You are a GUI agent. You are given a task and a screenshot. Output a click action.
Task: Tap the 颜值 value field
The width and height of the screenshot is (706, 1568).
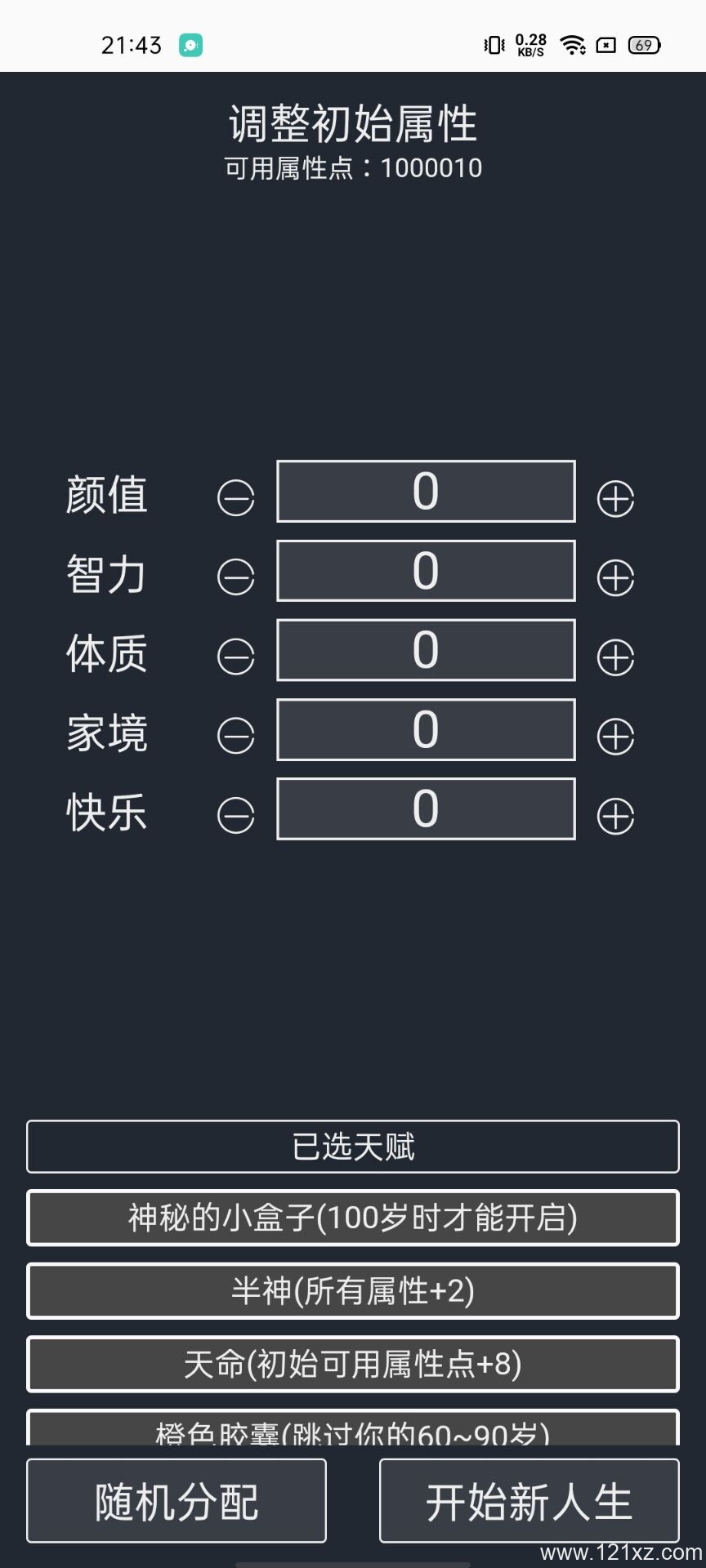[426, 492]
